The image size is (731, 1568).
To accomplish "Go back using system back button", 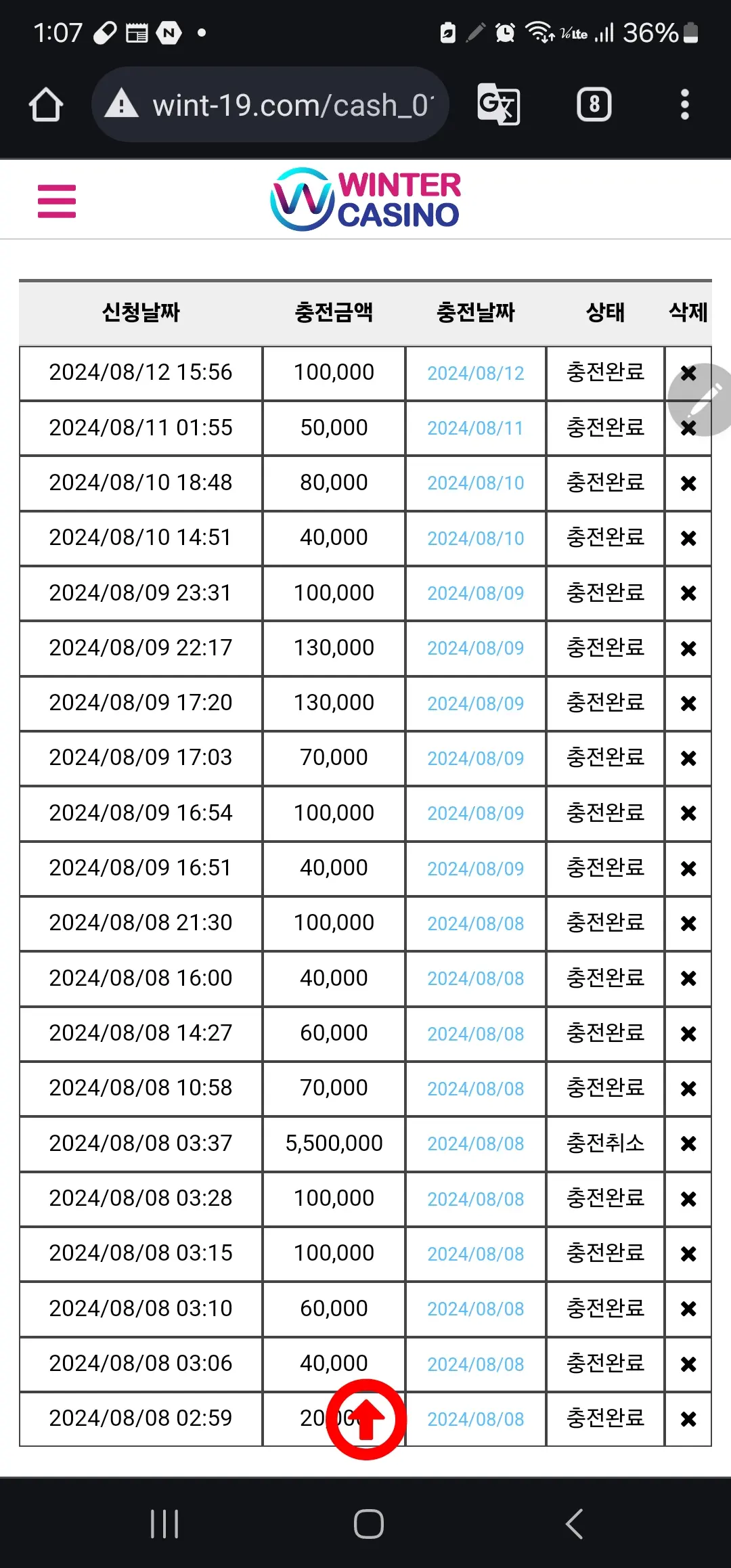I will [x=574, y=1524].
